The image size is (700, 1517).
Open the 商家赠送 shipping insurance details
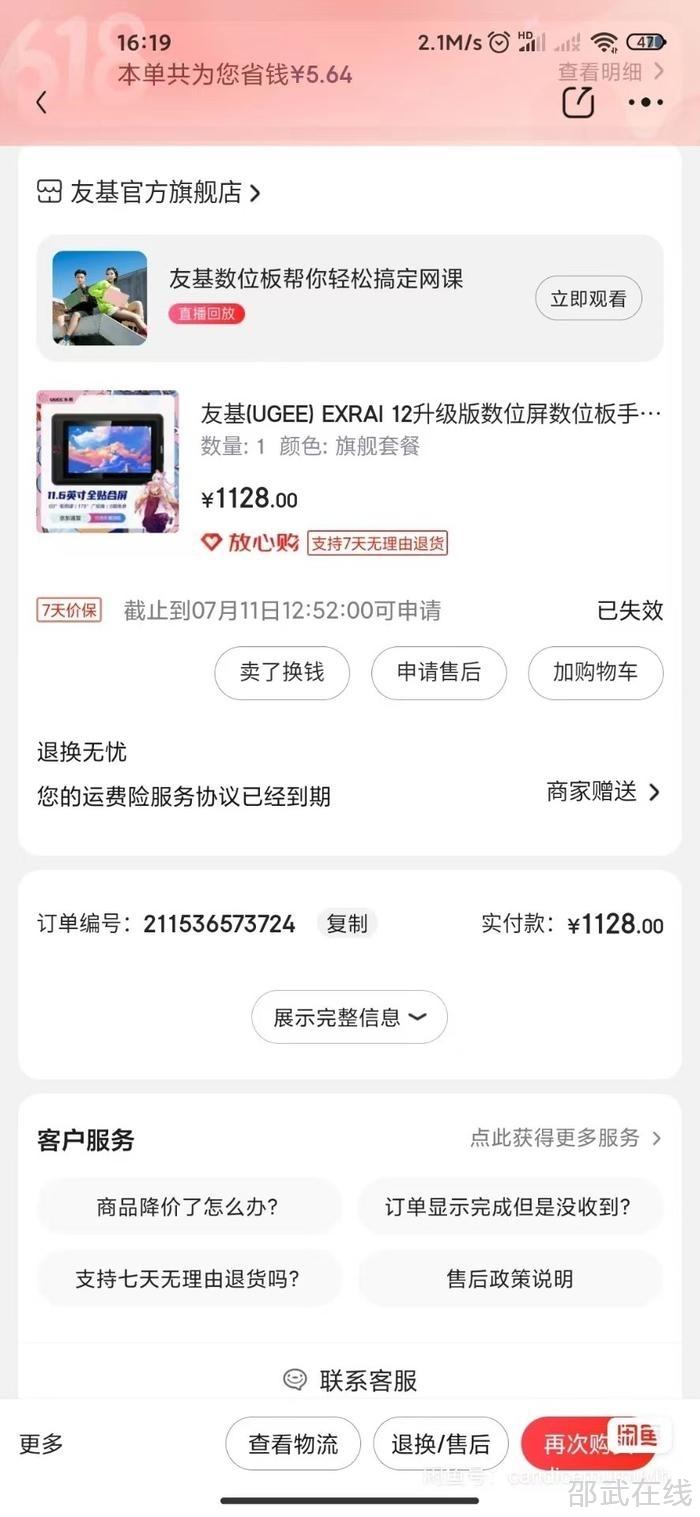(603, 792)
